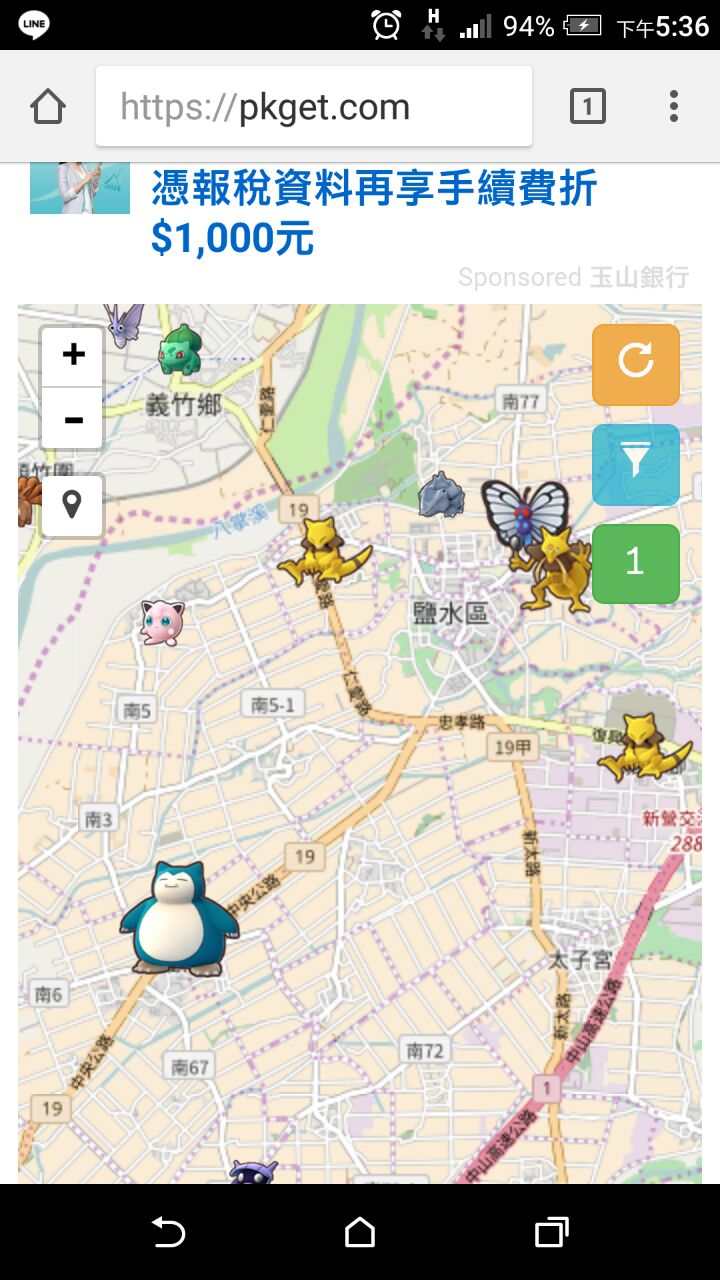Tap the green button labeled 1

[636, 563]
